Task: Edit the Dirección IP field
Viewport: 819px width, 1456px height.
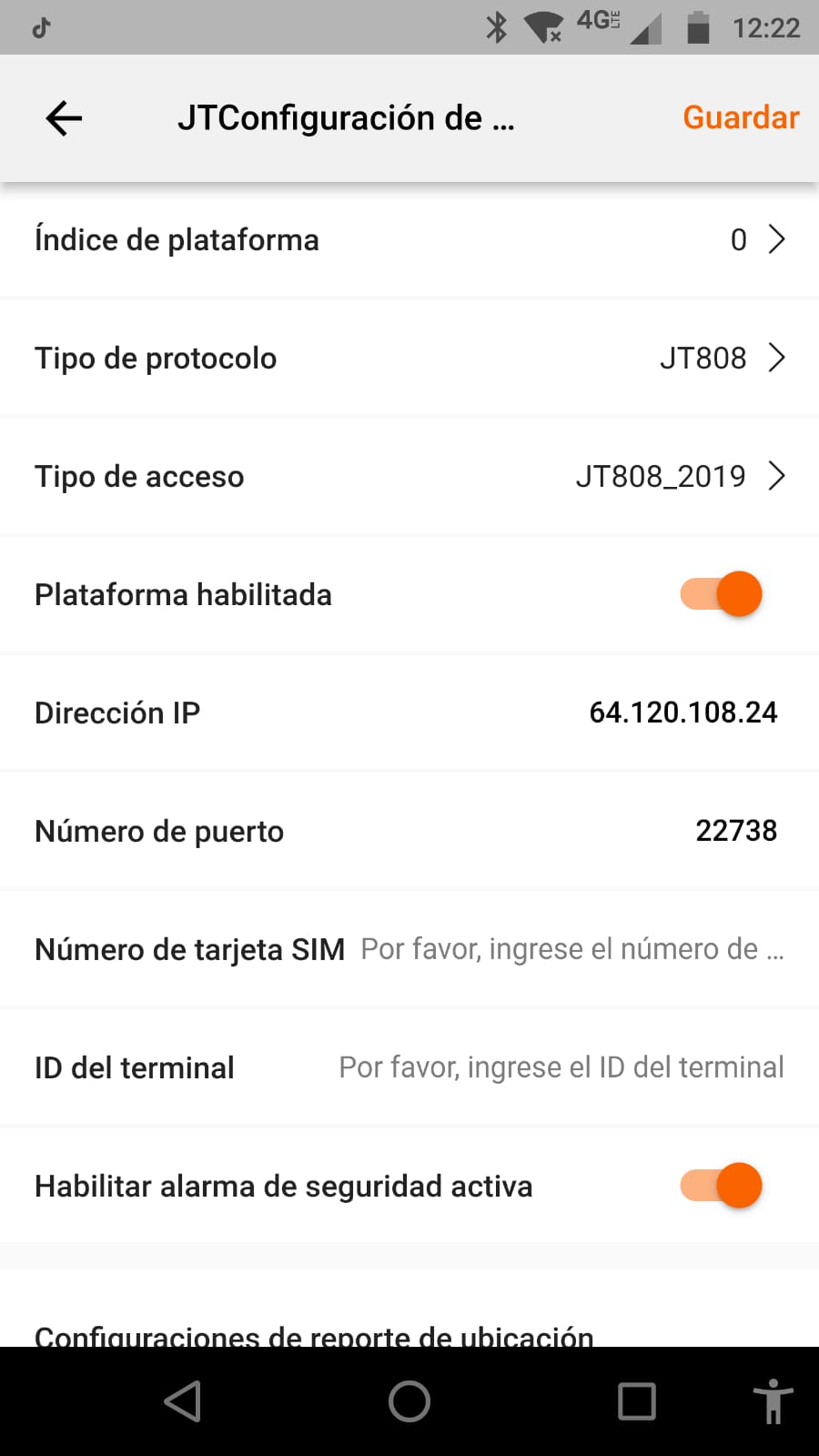Action: (x=682, y=713)
